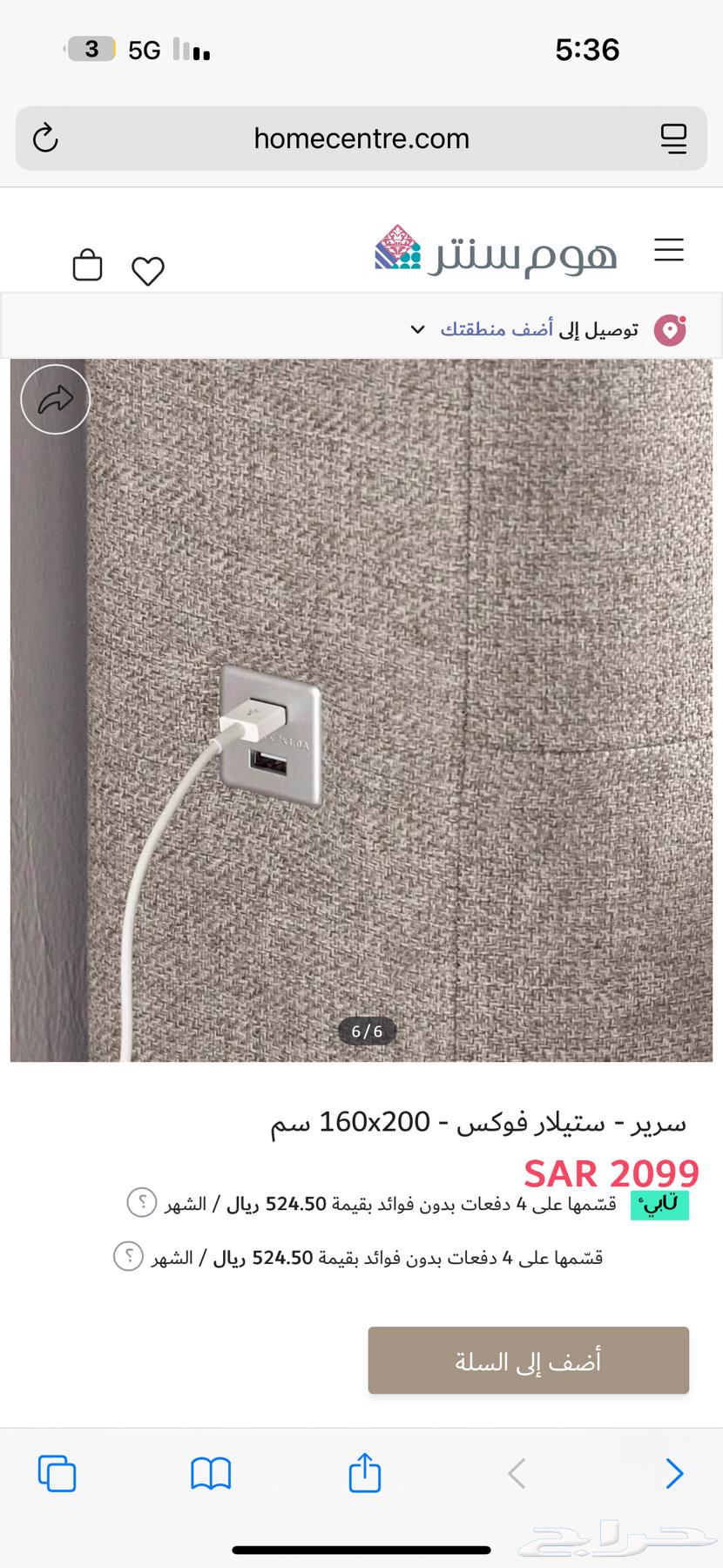Tap the forward navigation chevron

tap(673, 1474)
